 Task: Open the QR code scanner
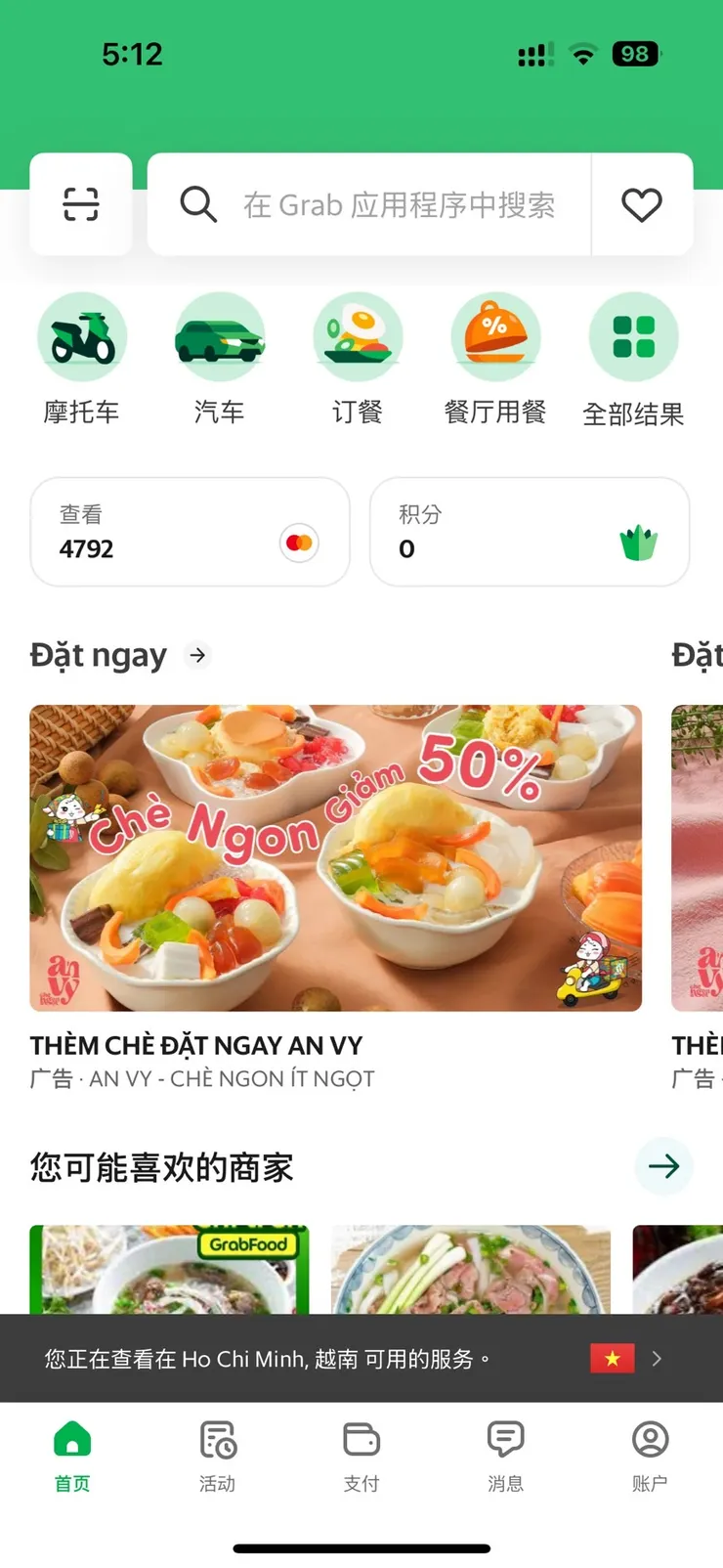[x=81, y=204]
